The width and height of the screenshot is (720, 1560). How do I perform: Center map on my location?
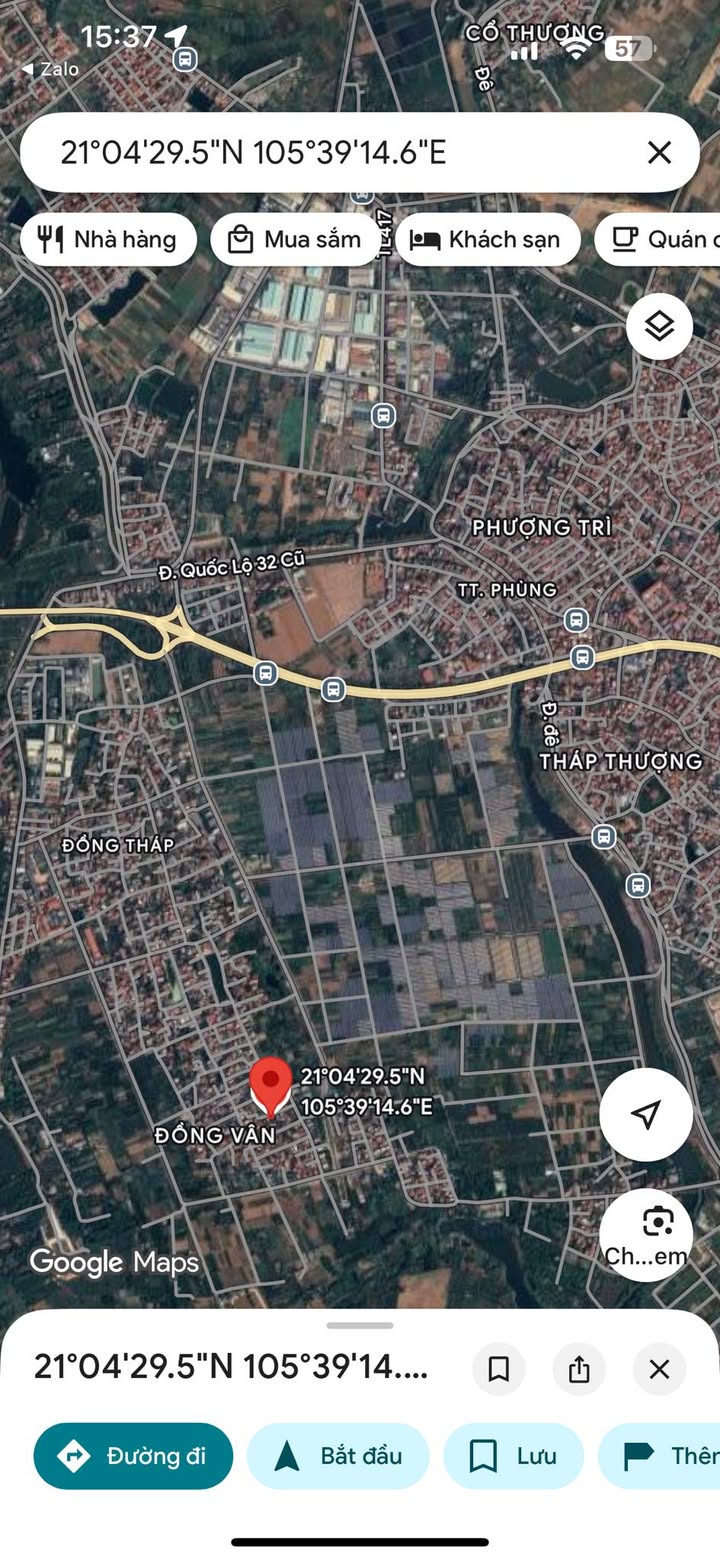click(x=646, y=1114)
